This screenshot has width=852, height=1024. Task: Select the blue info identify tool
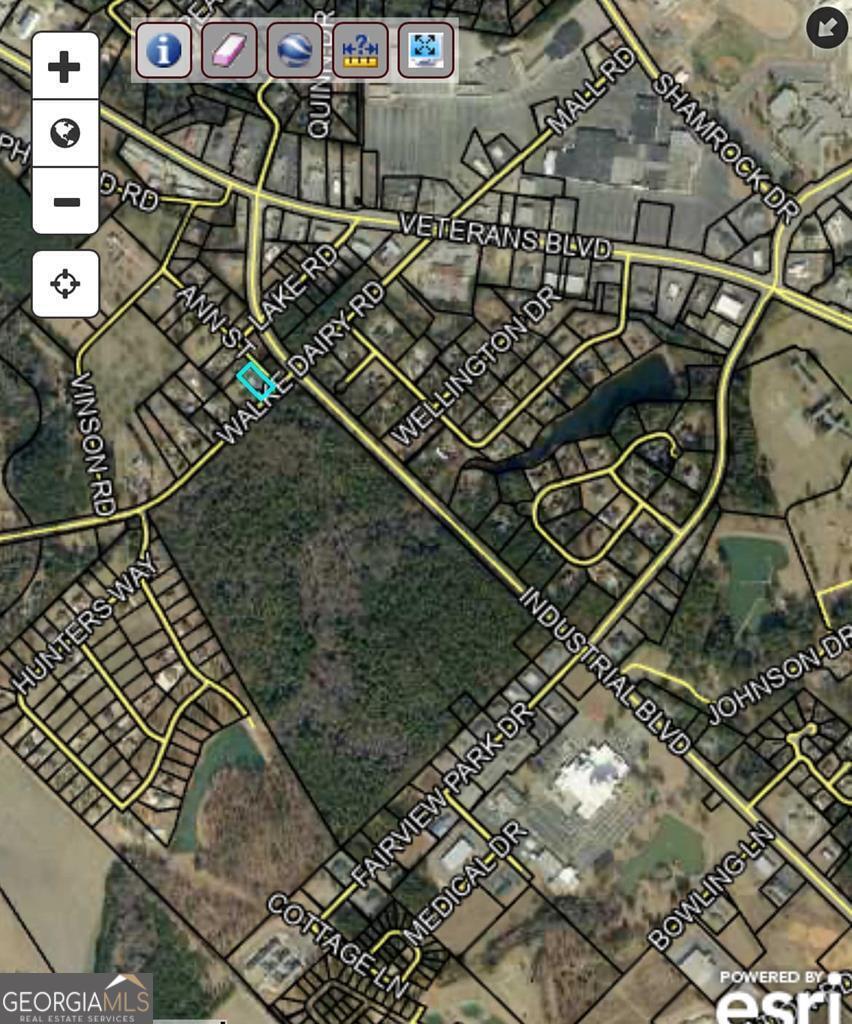163,50
